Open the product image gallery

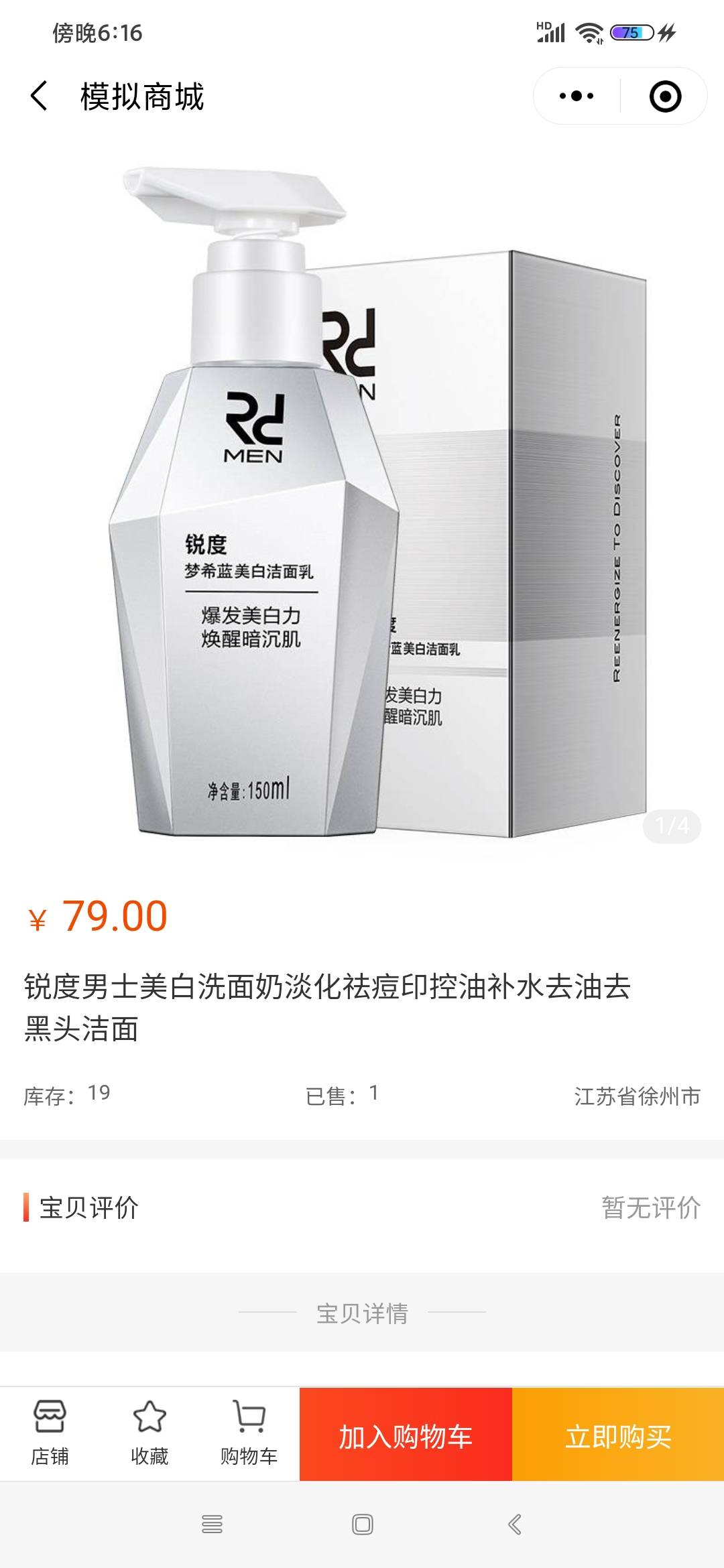pos(362,503)
